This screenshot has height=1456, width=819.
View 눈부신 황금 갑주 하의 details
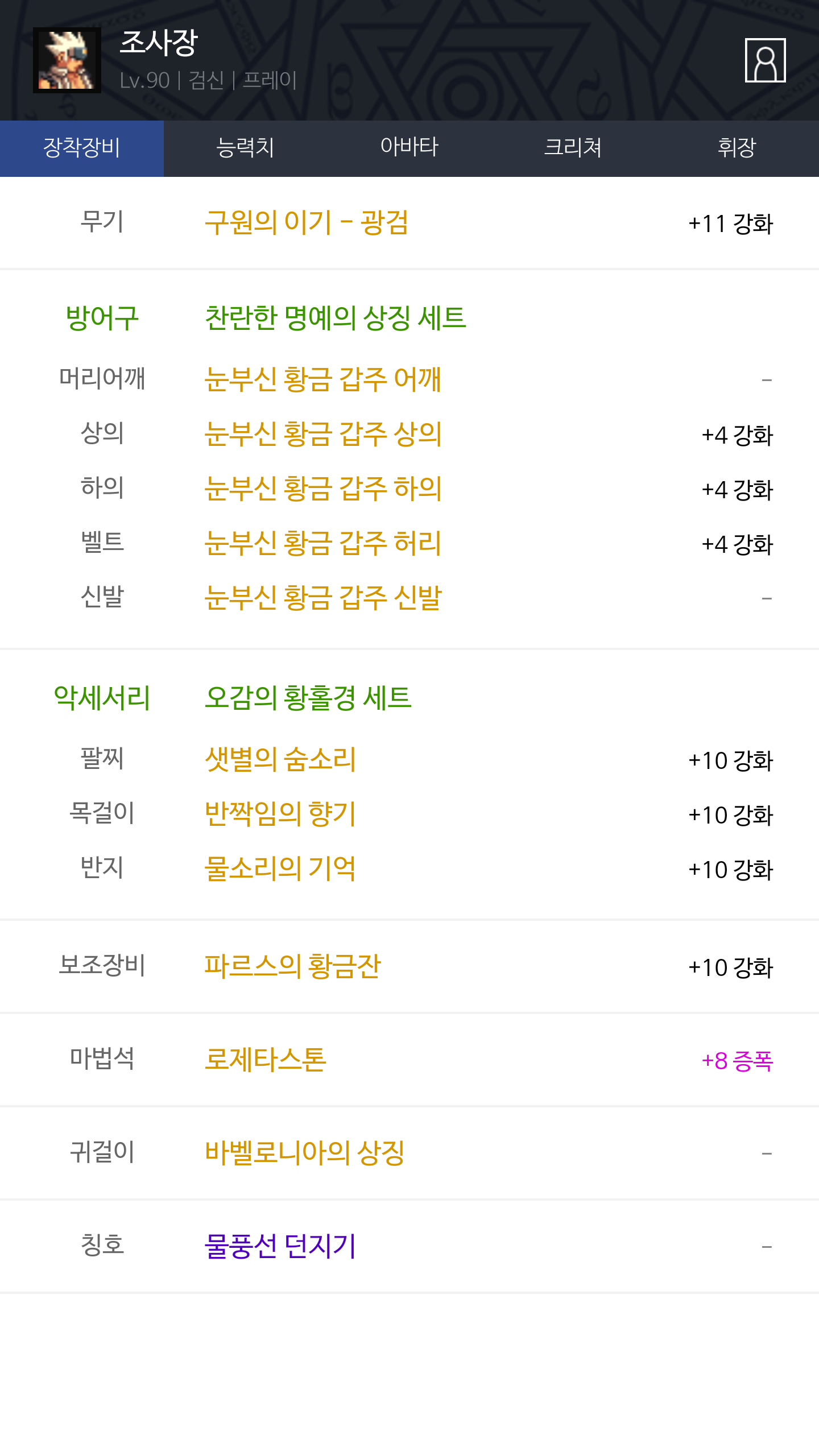coord(322,489)
